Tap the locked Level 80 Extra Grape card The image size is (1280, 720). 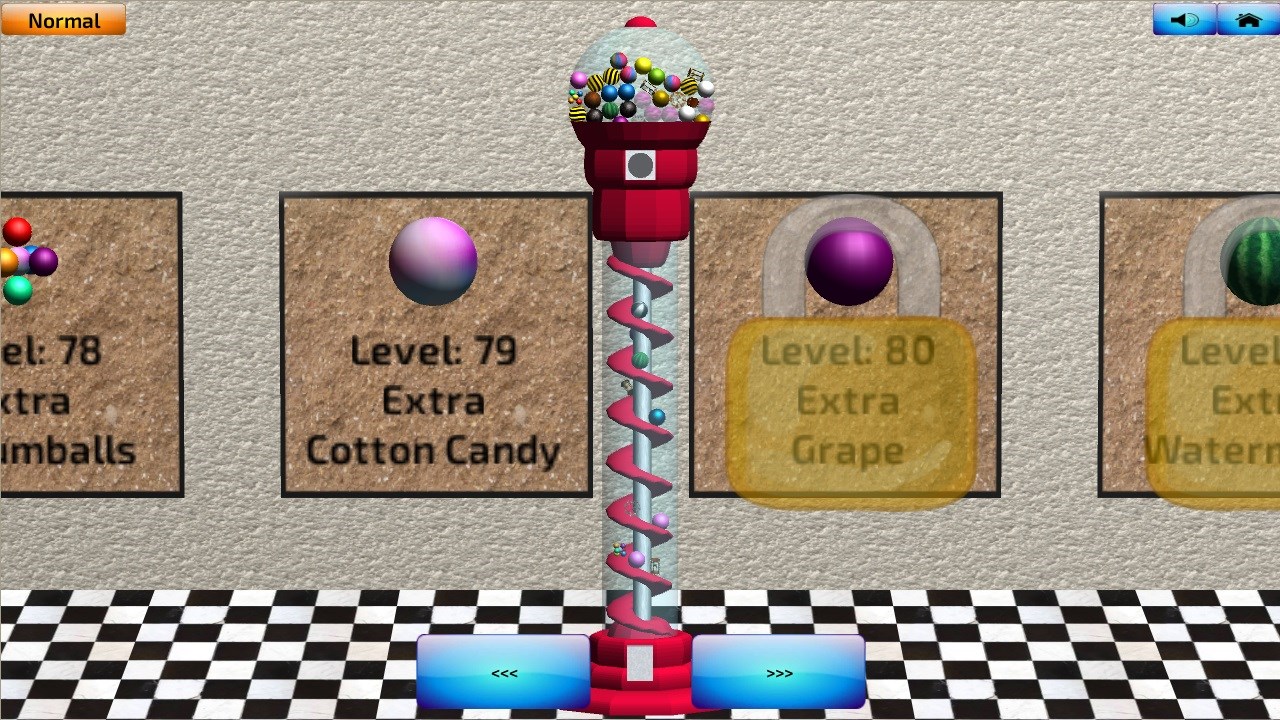(846, 345)
